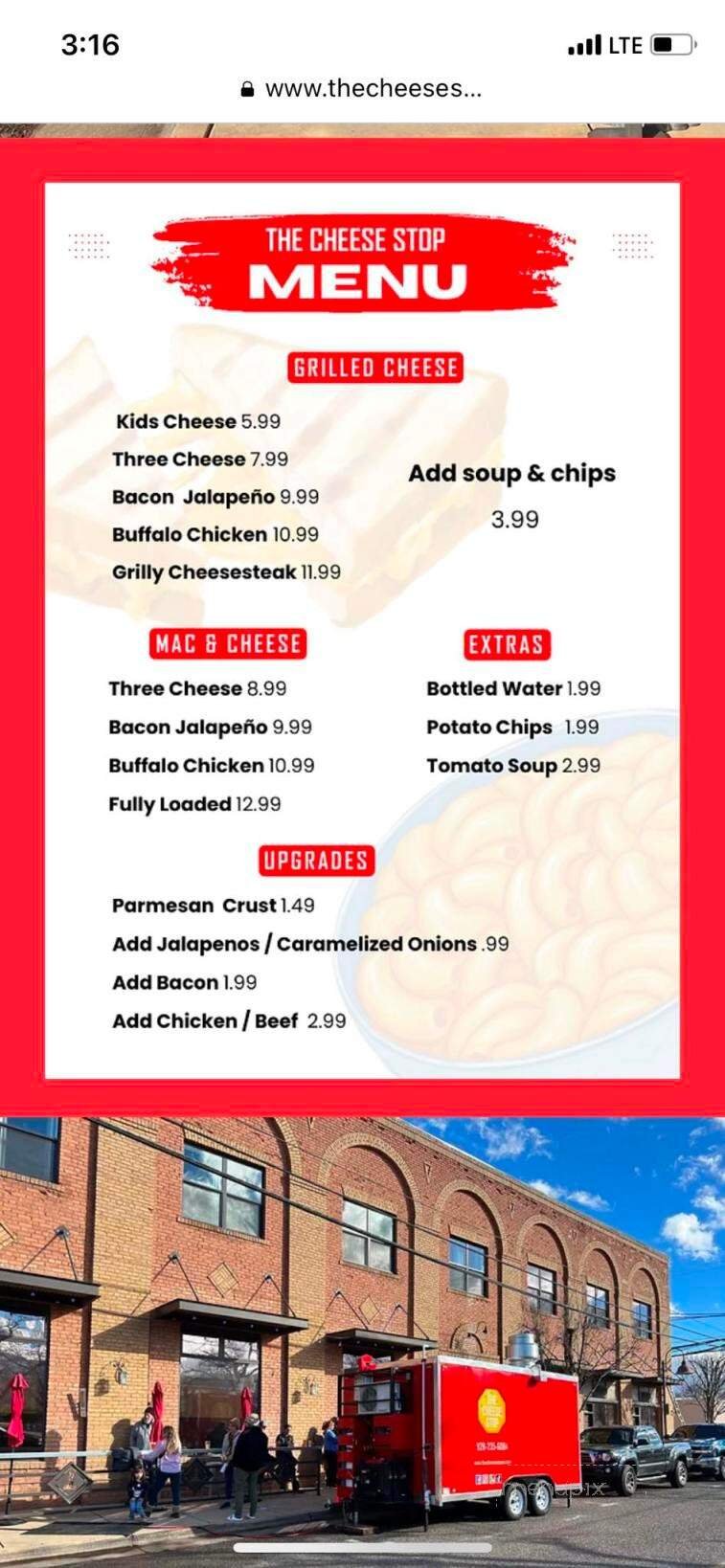Open the UPGRADES section header
The height and width of the screenshot is (1568, 725).
[x=319, y=859]
